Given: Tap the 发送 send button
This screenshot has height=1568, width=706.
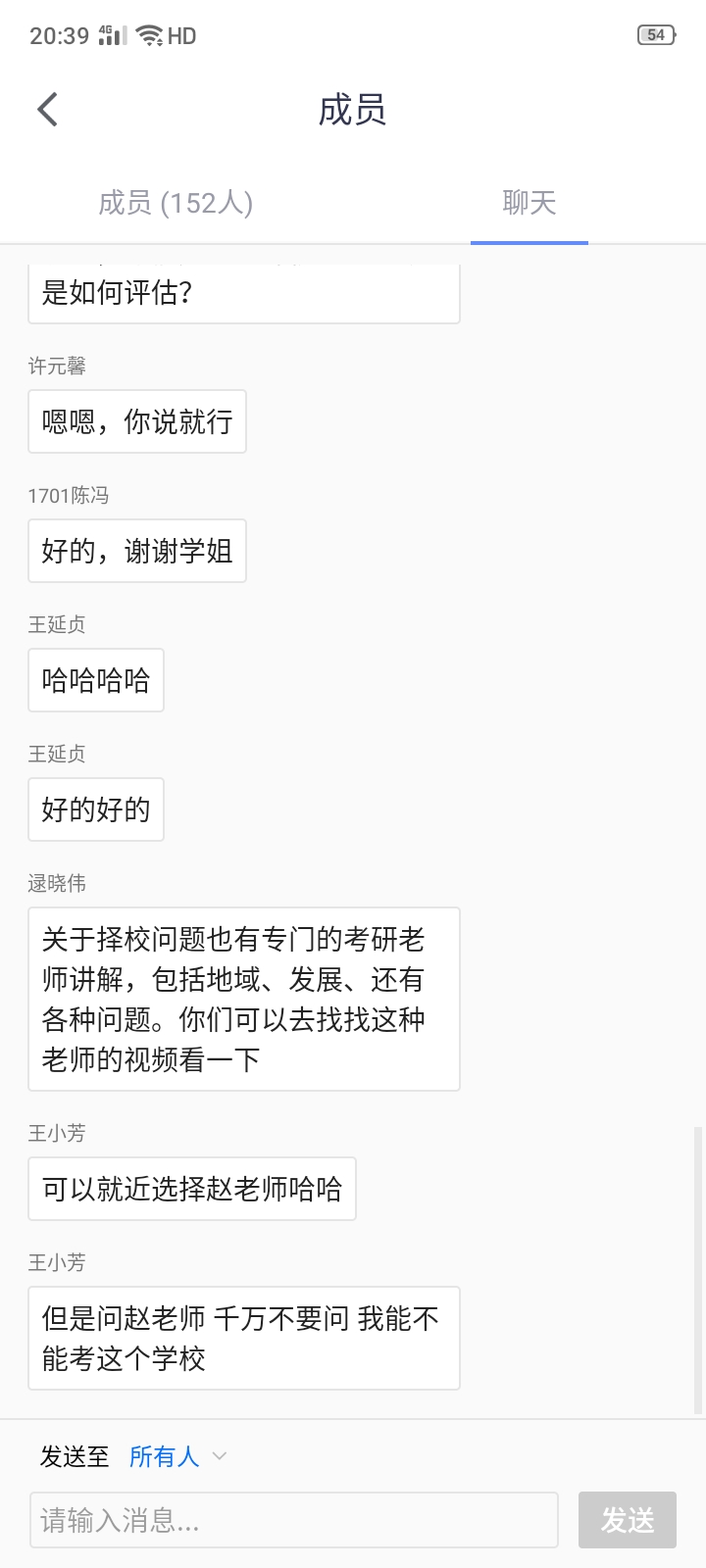Looking at the screenshot, I should pos(627,1520).
